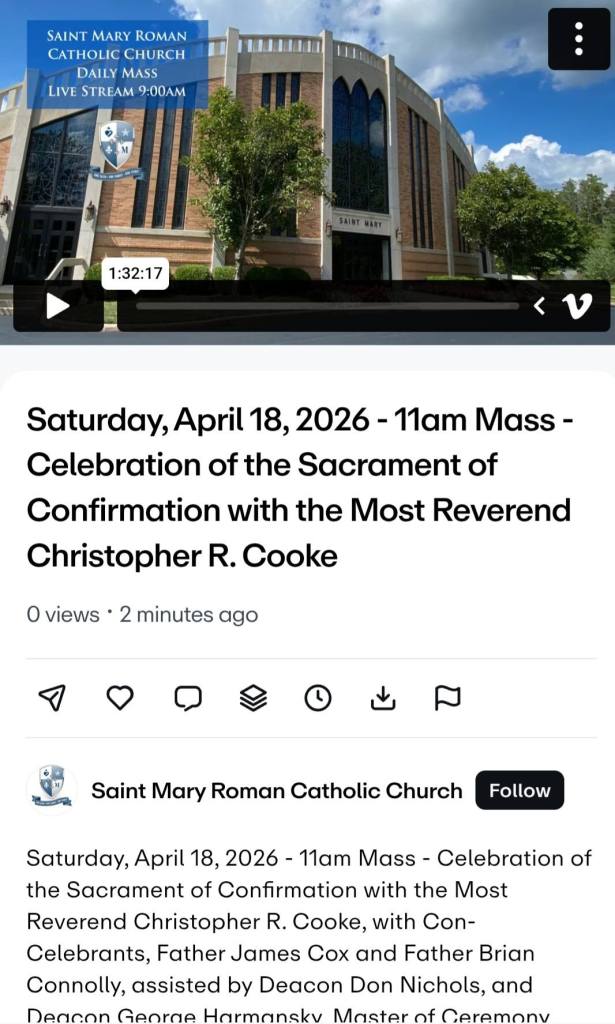Tap the video progress bar

pos(327,306)
